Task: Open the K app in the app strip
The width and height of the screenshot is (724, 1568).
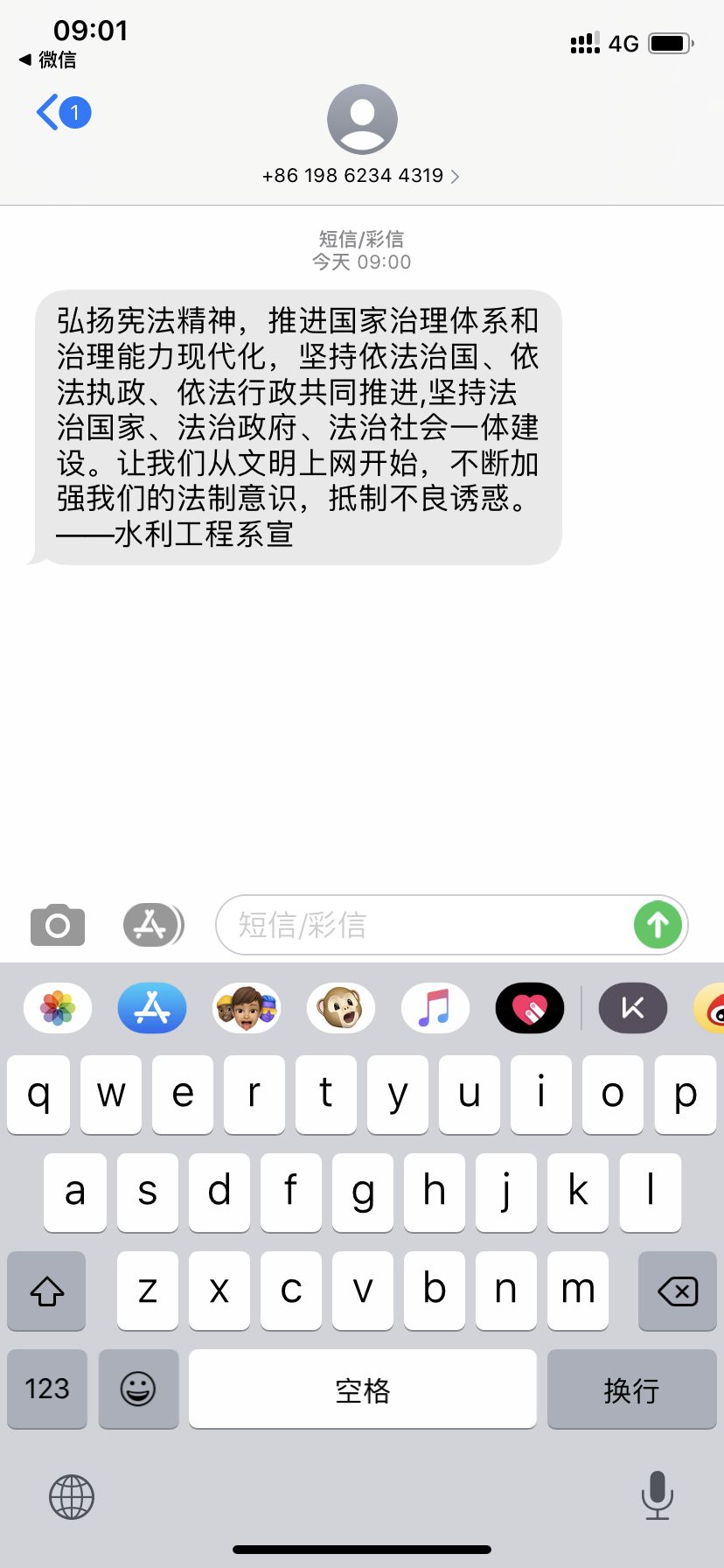Action: [632, 1009]
